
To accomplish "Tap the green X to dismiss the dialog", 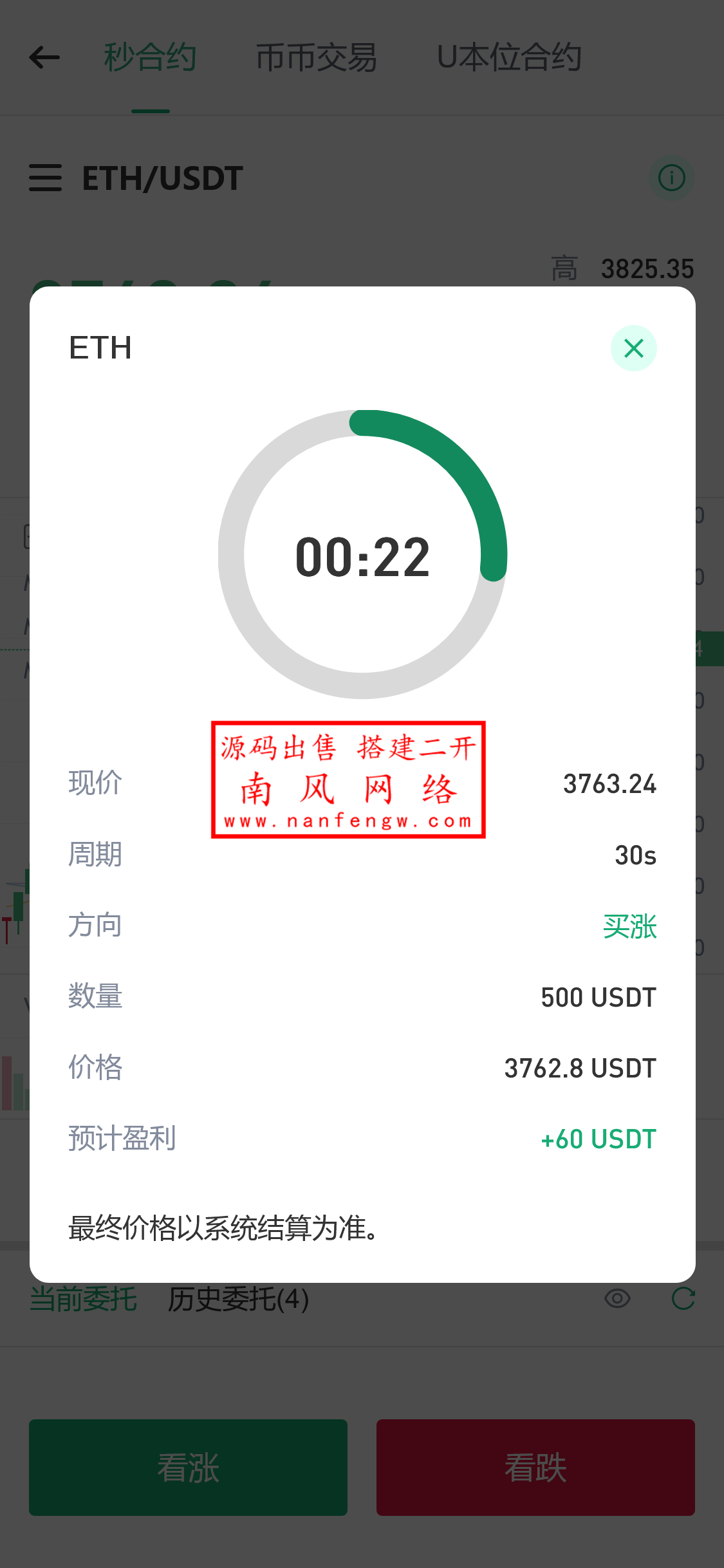I will coord(633,348).
